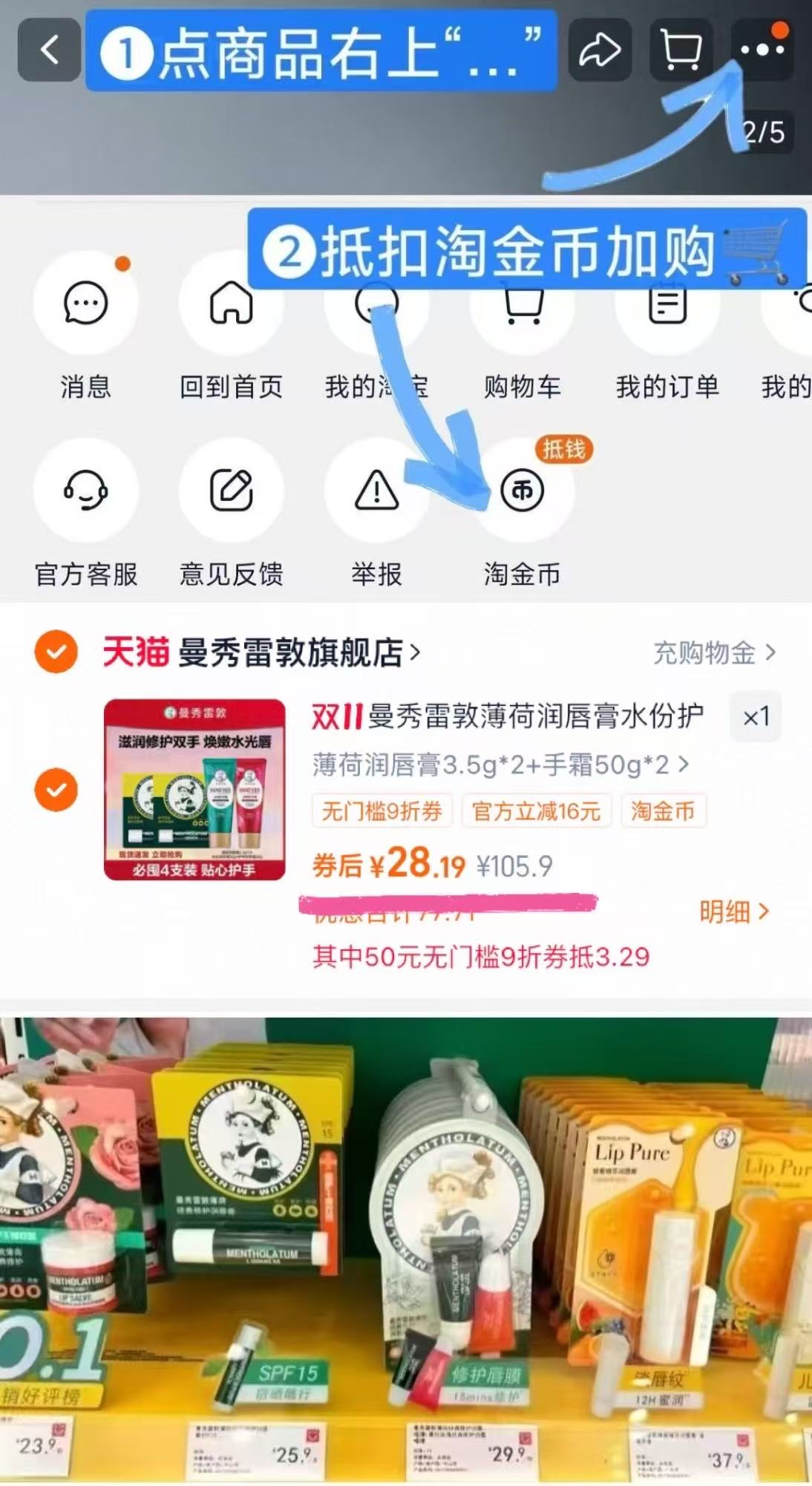Deselect the lip balm item checkbox
Image resolution: width=812 pixels, height=1486 pixels.
point(55,790)
